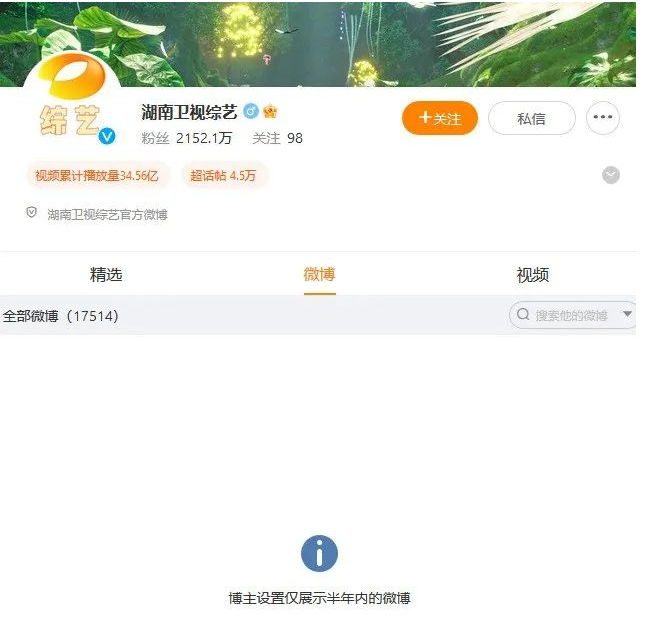663x628 pixels.
Task: Follow 湖南卫视综艺 with the 关注 button
Action: 439,118
